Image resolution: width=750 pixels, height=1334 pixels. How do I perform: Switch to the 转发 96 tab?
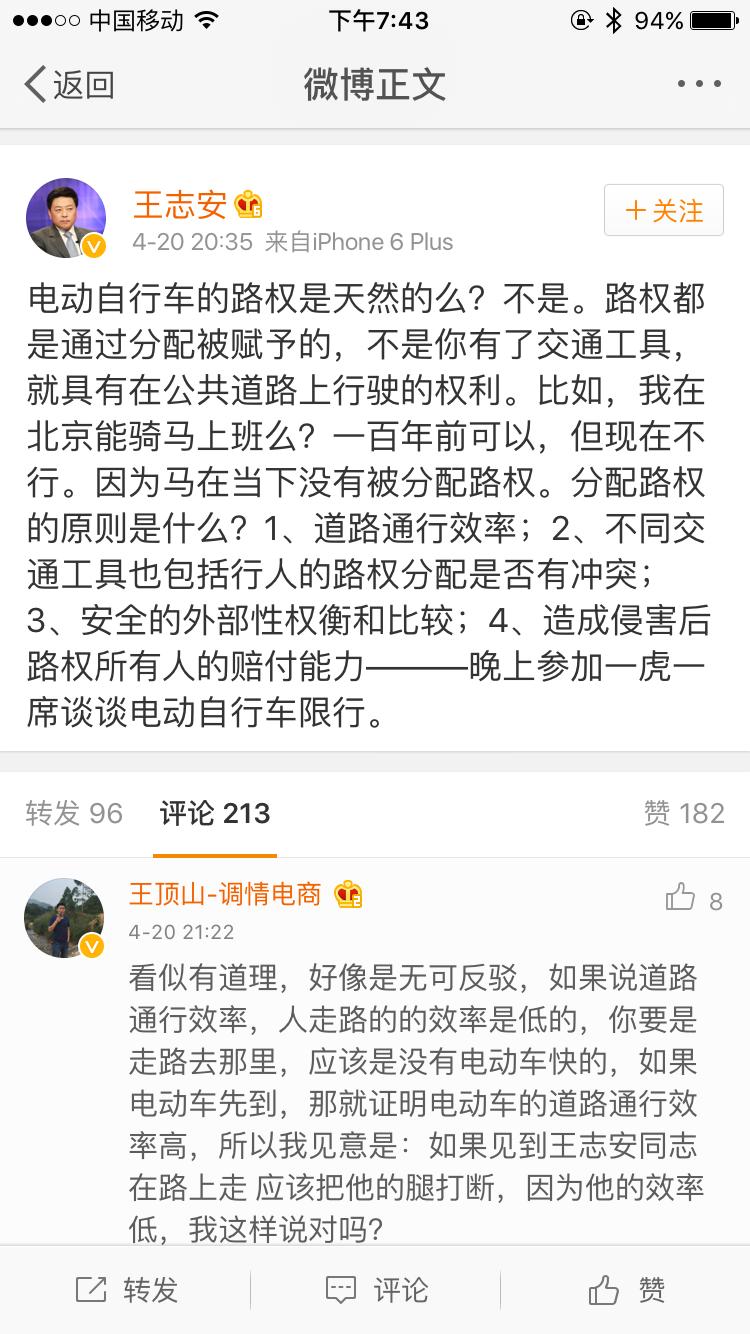pos(75,814)
